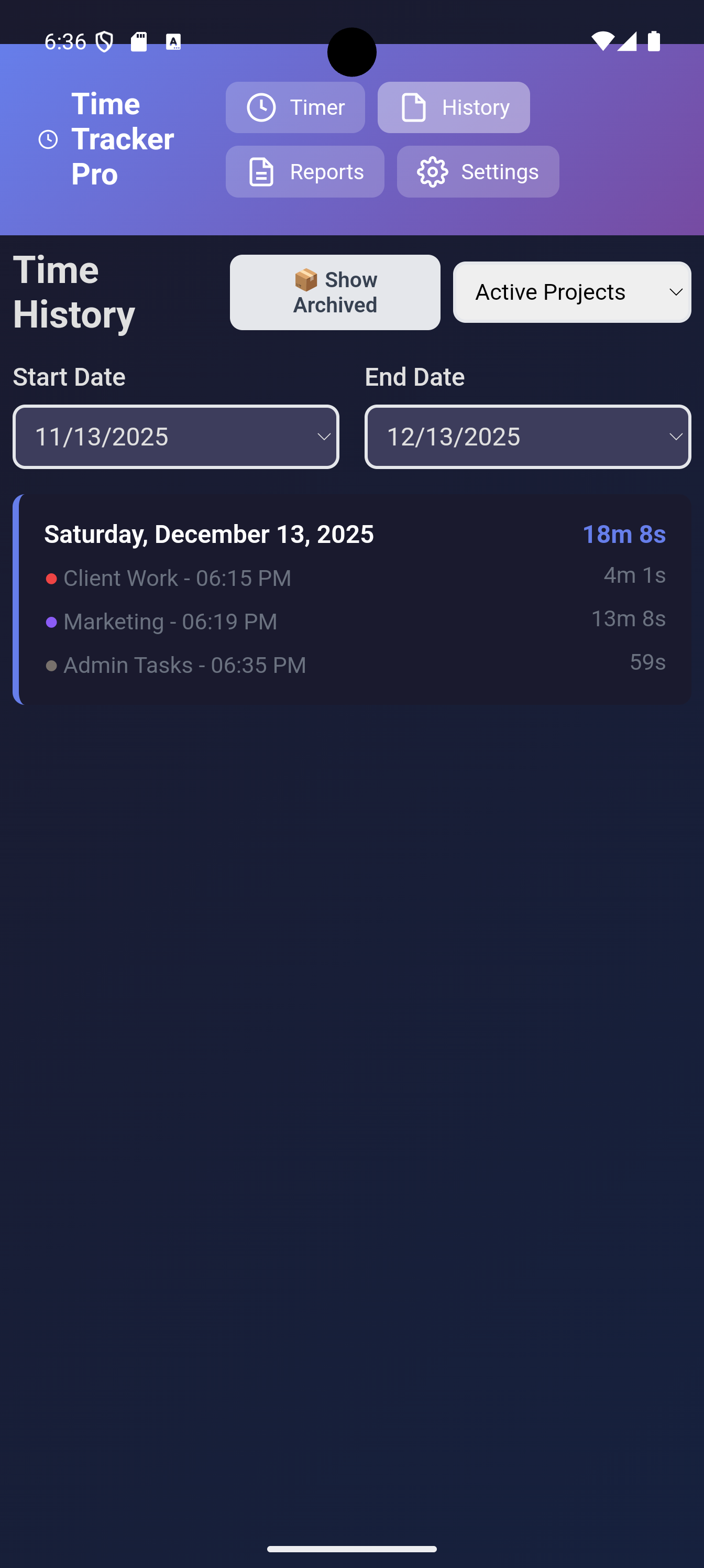Click the gray dot beside Admin Tasks

click(52, 666)
